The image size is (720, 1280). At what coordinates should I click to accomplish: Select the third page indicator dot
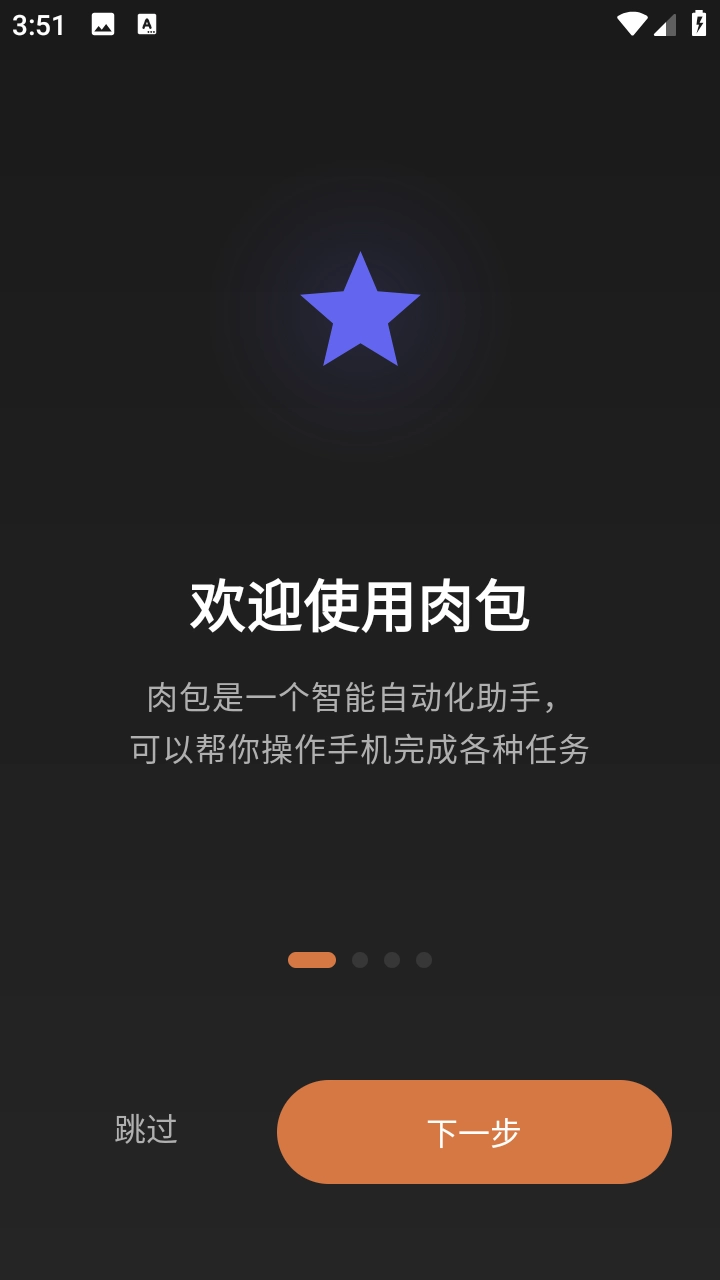pyautogui.click(x=392, y=960)
